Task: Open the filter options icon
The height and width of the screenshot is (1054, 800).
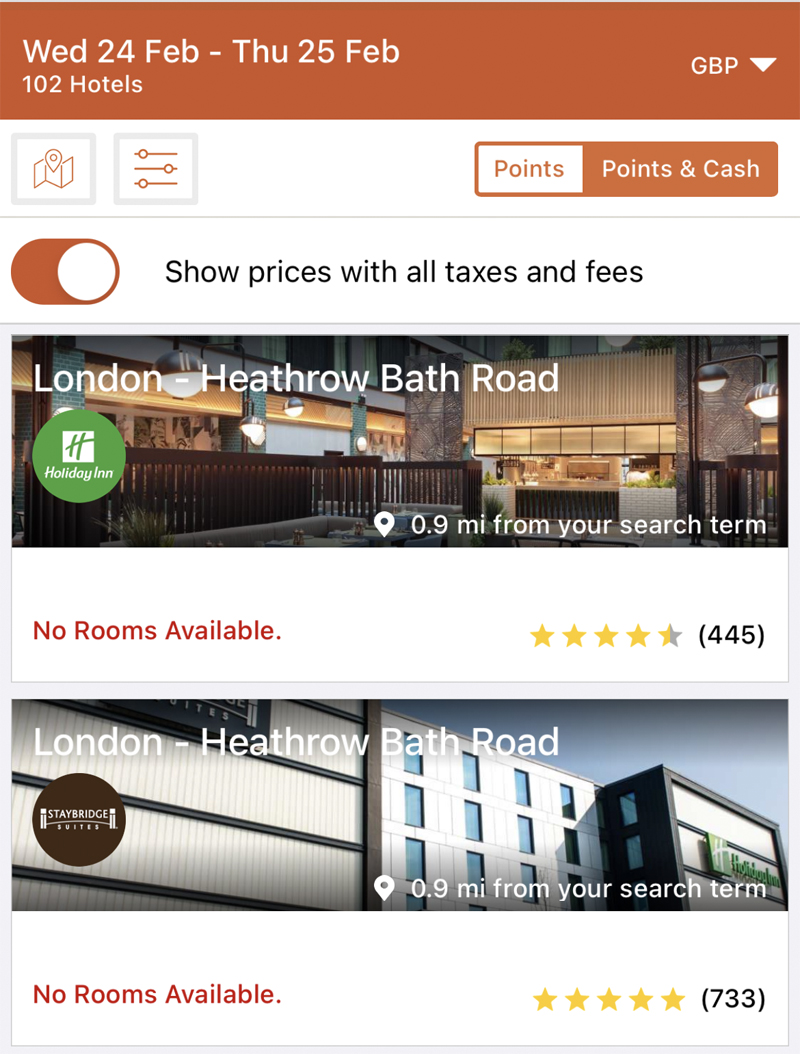Action: click(156, 169)
